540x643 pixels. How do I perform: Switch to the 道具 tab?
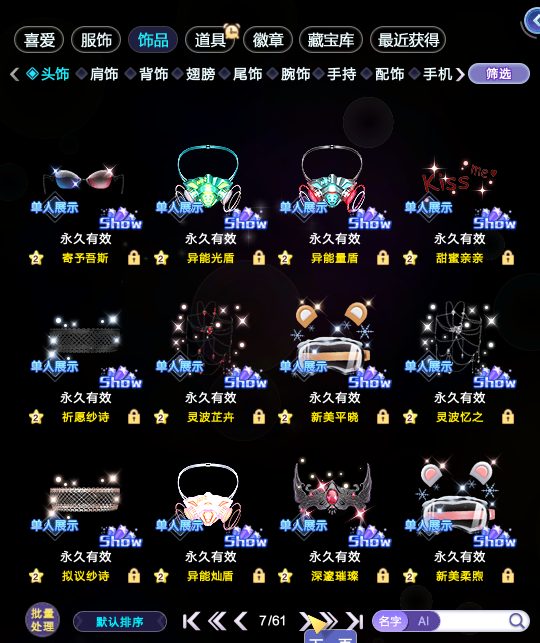(210, 40)
